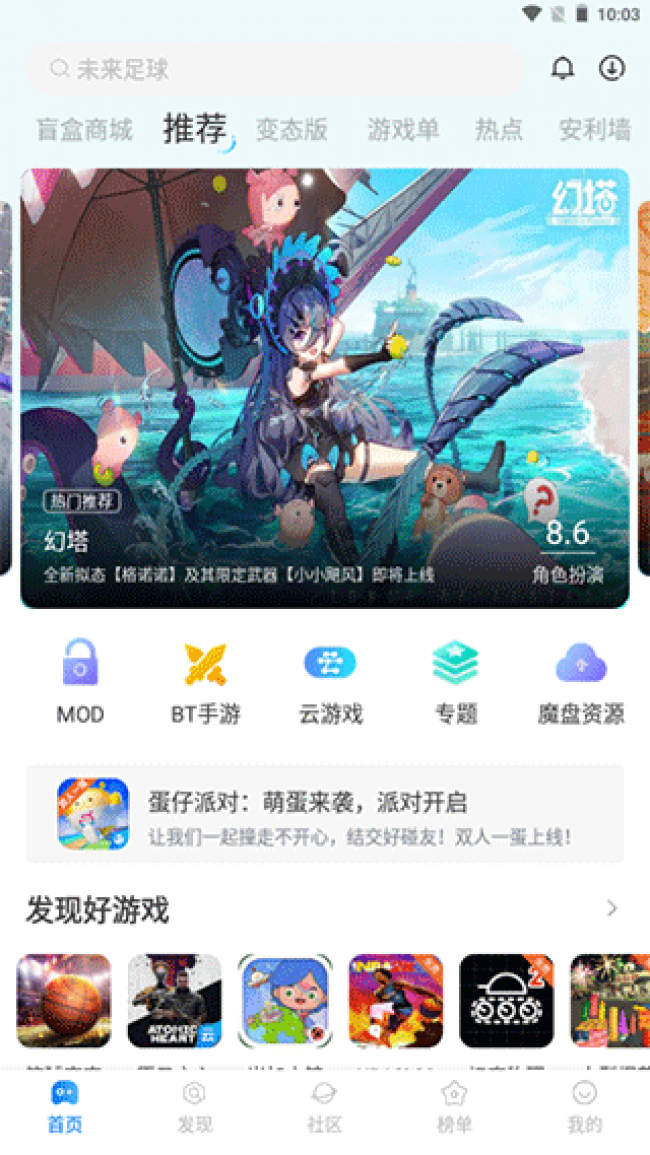
Task: Open the 蛋仔派对 promotion card
Action: (325, 813)
